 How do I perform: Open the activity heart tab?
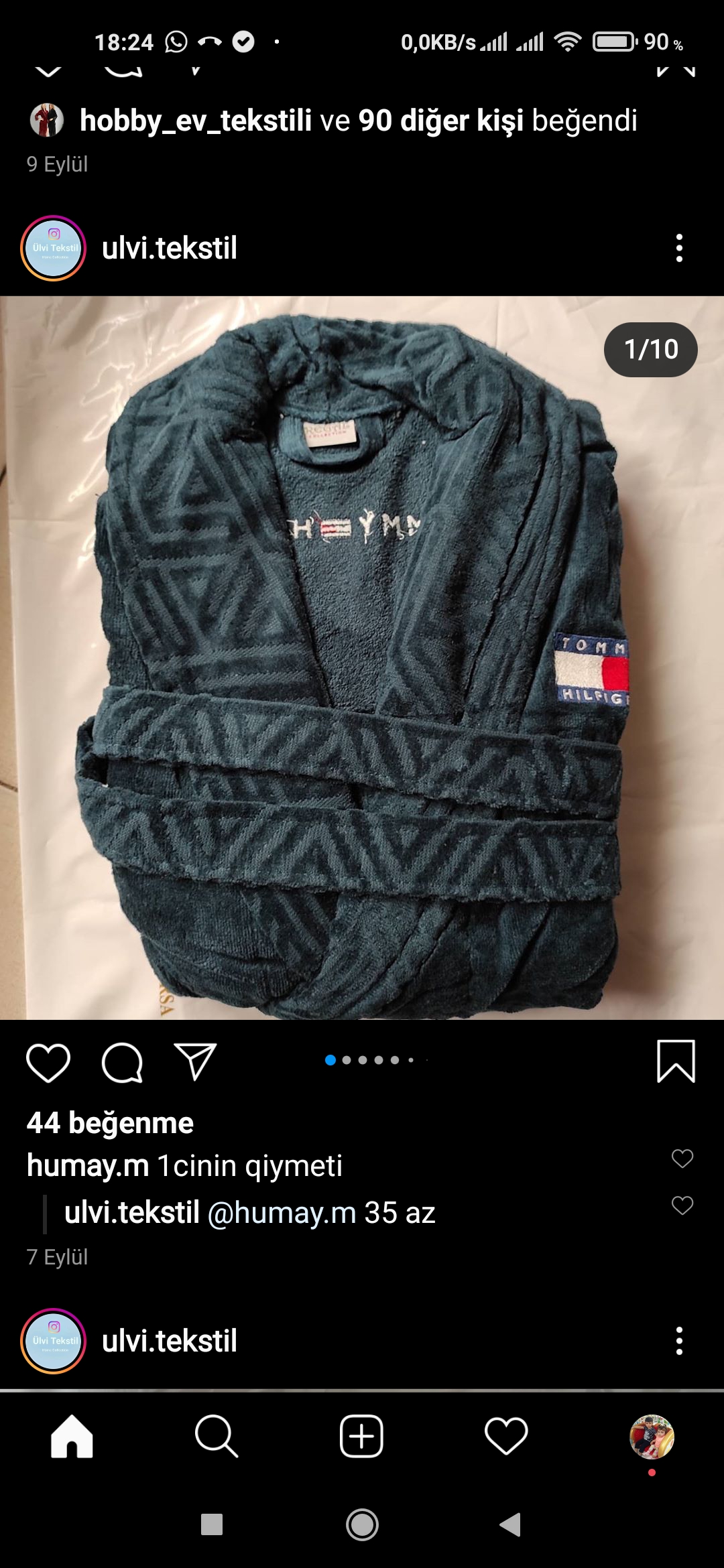coord(506,1436)
